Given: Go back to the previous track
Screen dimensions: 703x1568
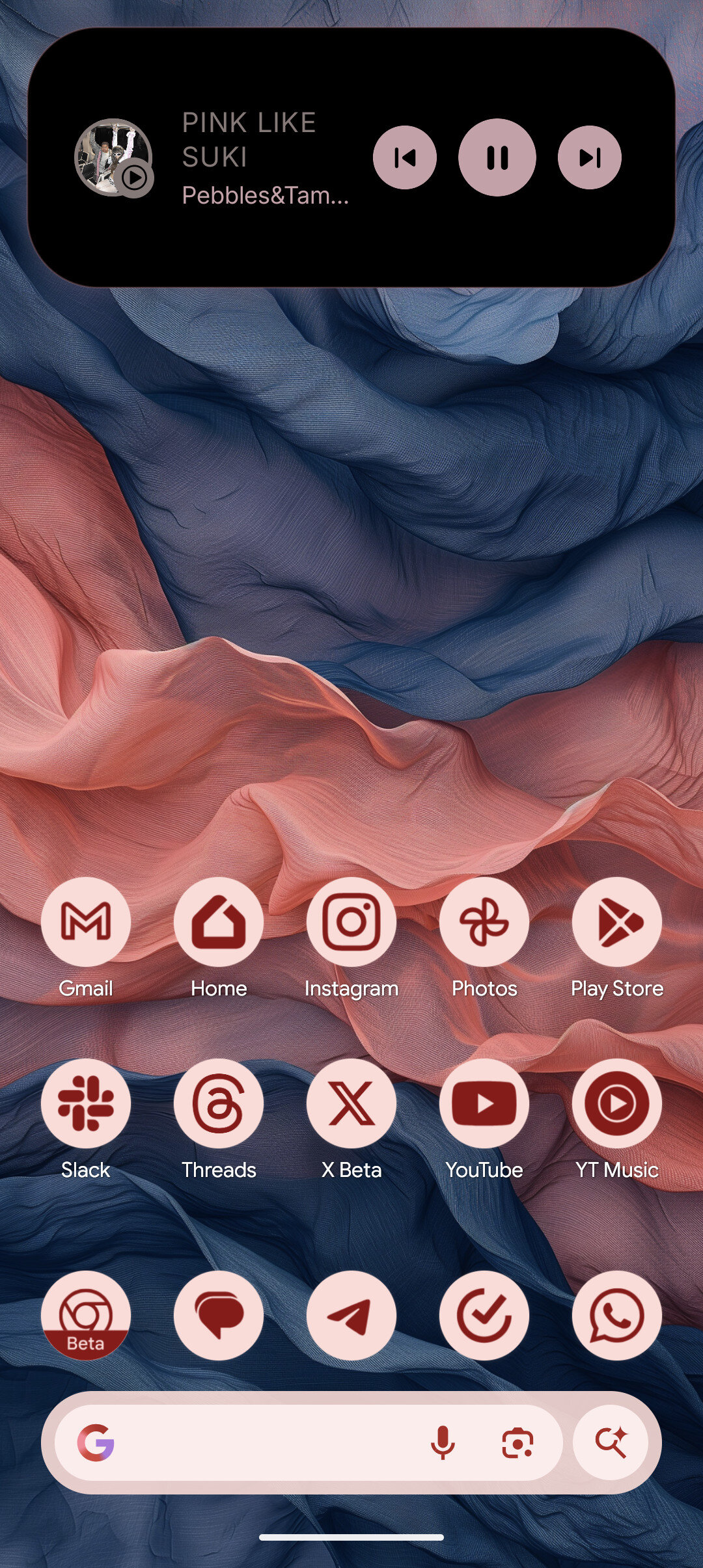Looking at the screenshot, I should click(404, 157).
